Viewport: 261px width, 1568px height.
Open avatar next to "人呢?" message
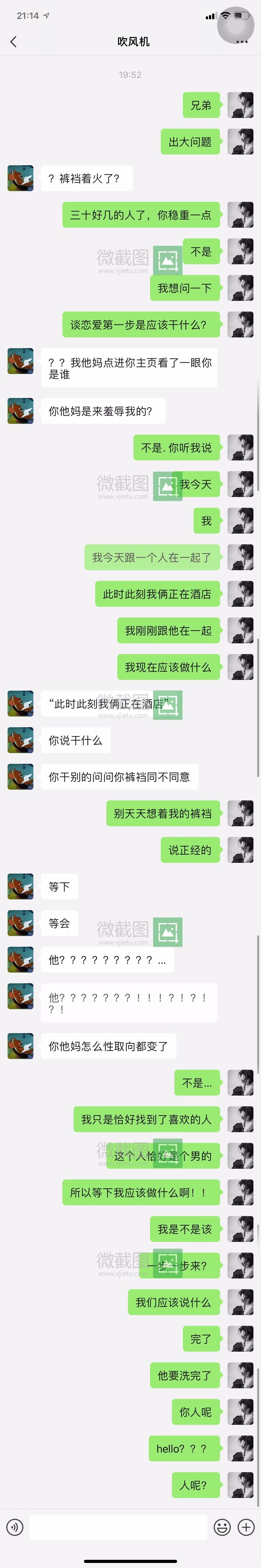240,1485
